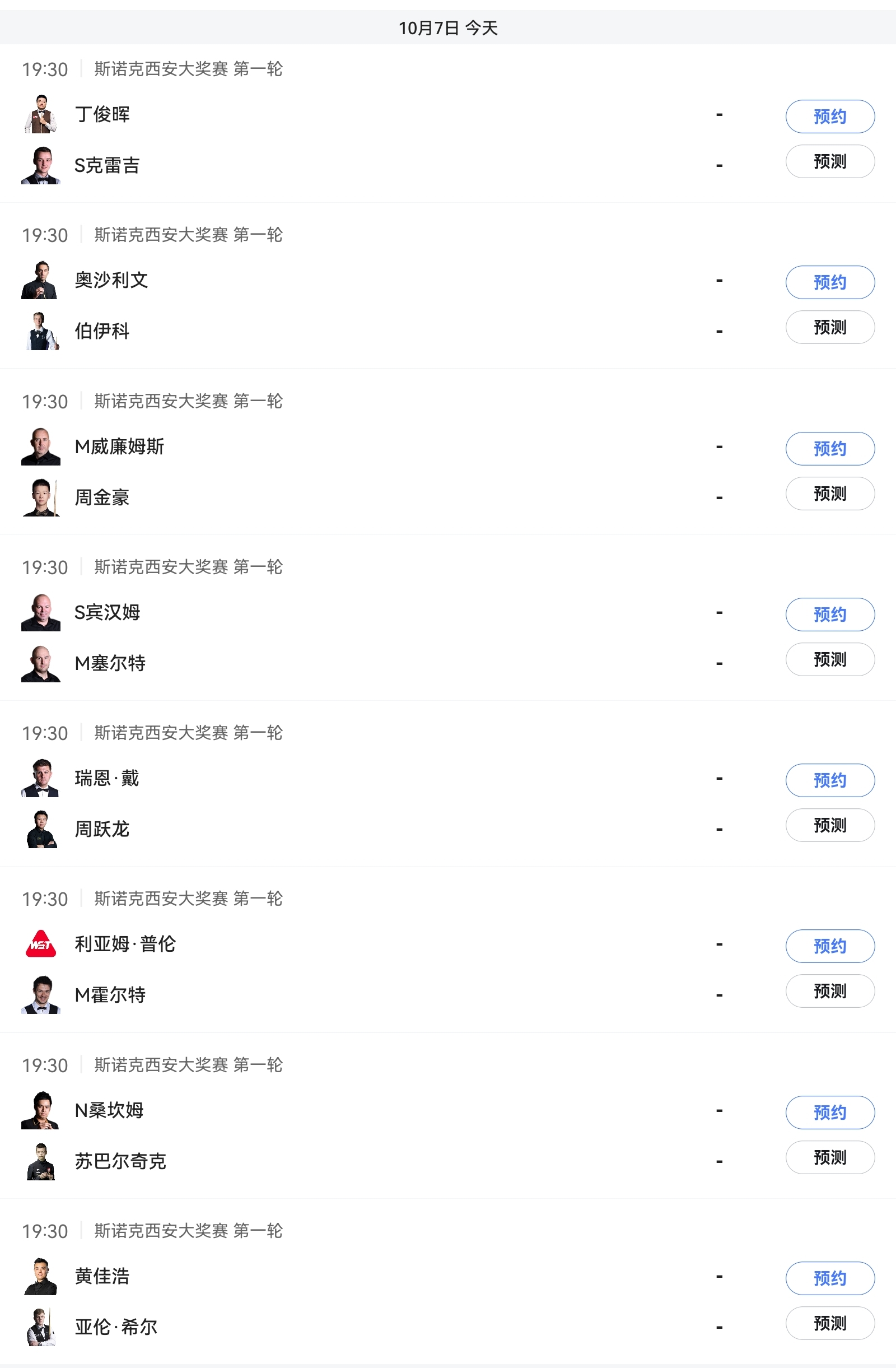
Task: Tap 预约 for N桑坎姆 vs 苏巴尔奇克 match
Action: click(829, 1112)
